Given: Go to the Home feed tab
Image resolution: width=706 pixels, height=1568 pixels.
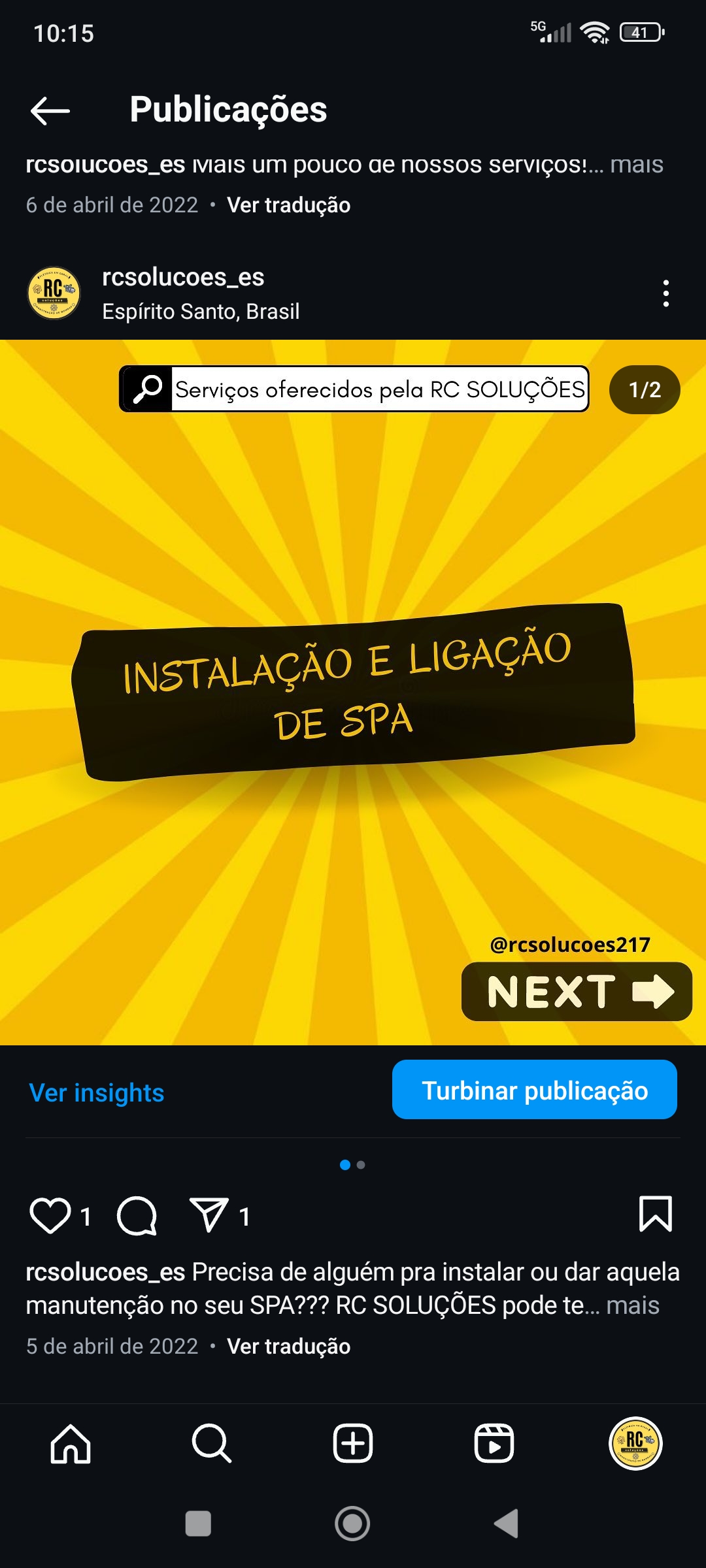Looking at the screenshot, I should pos(71,1443).
